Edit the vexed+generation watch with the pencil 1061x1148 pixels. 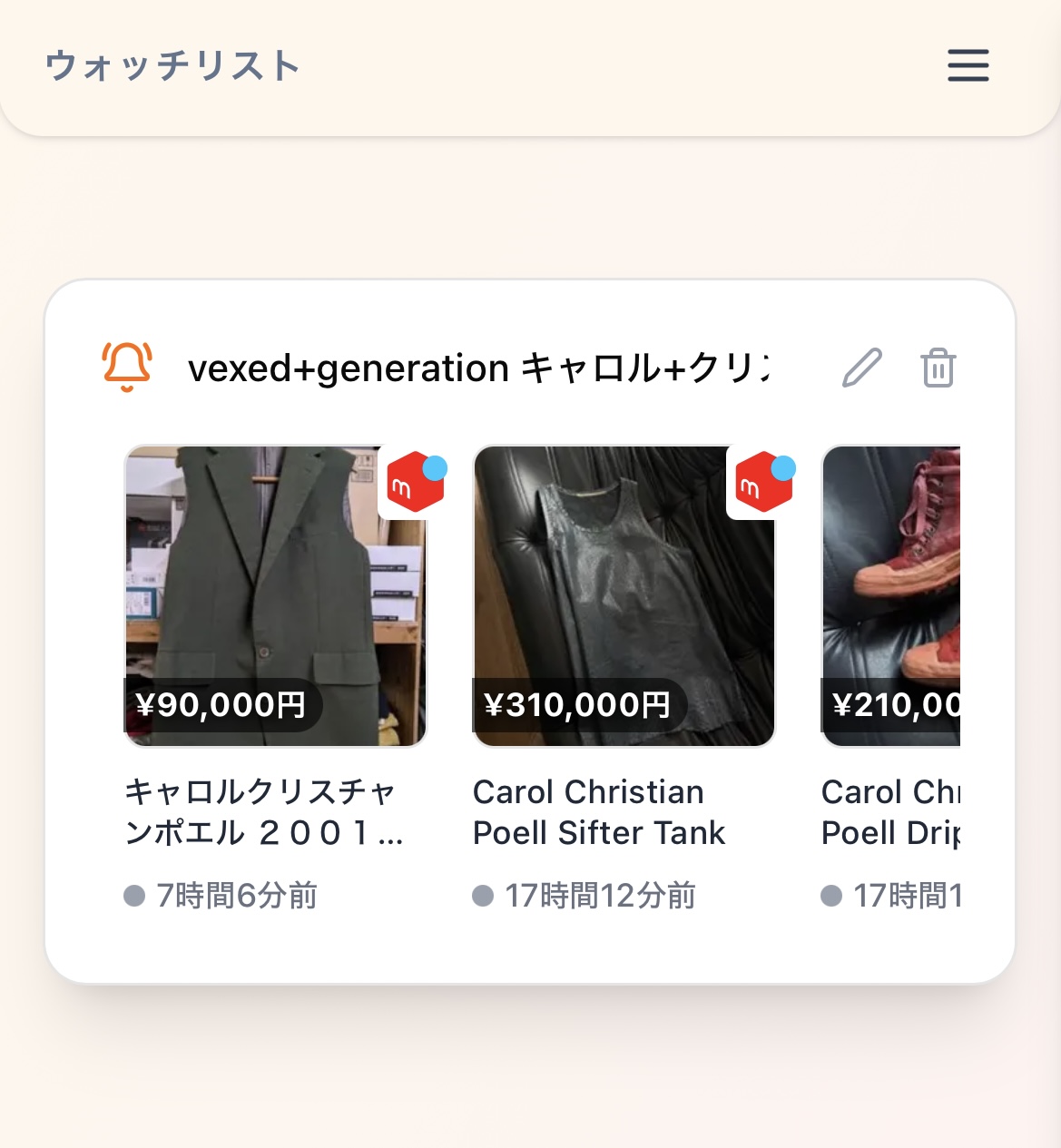[861, 368]
